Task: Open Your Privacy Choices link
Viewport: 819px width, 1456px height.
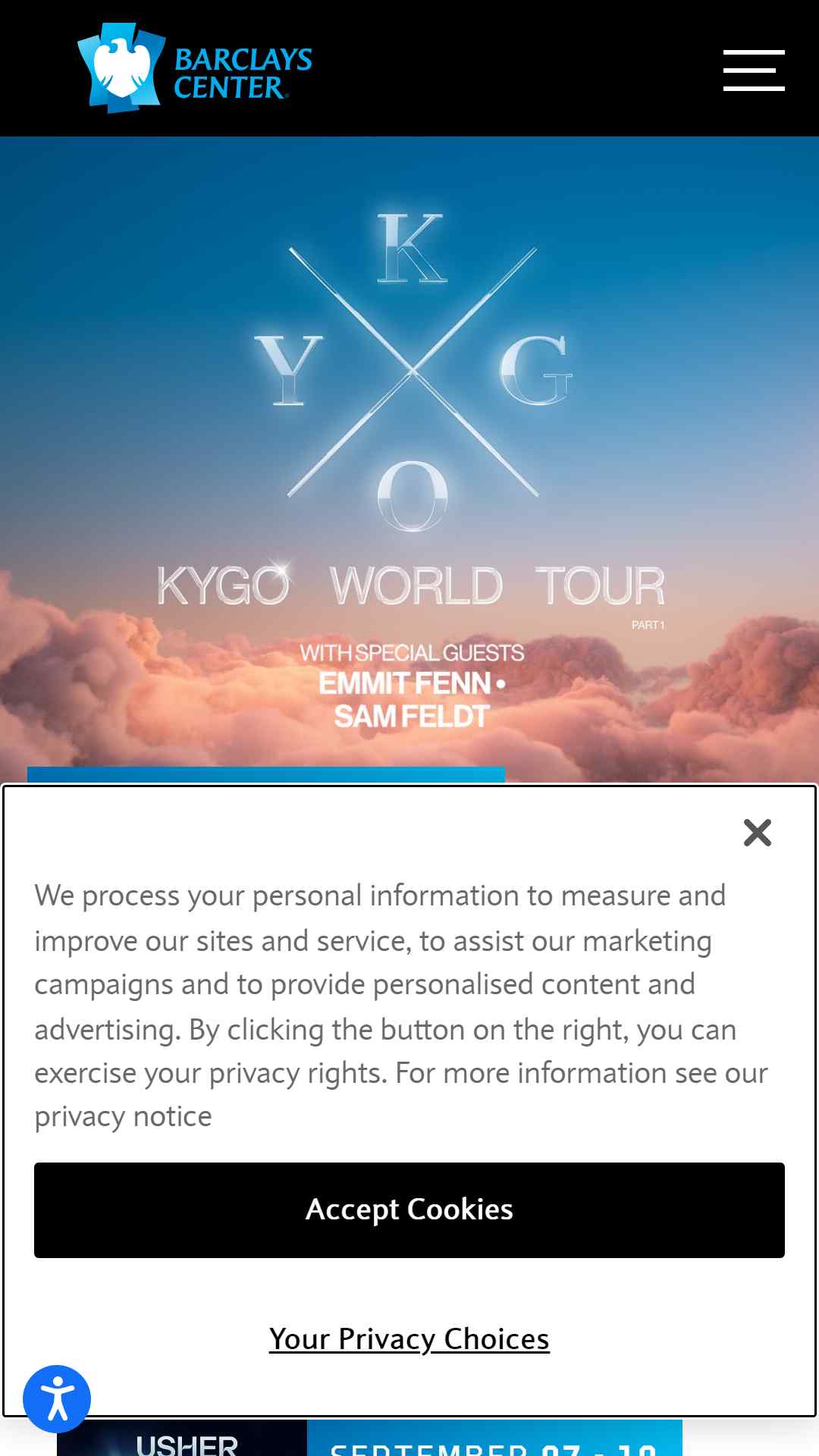Action: [409, 1338]
